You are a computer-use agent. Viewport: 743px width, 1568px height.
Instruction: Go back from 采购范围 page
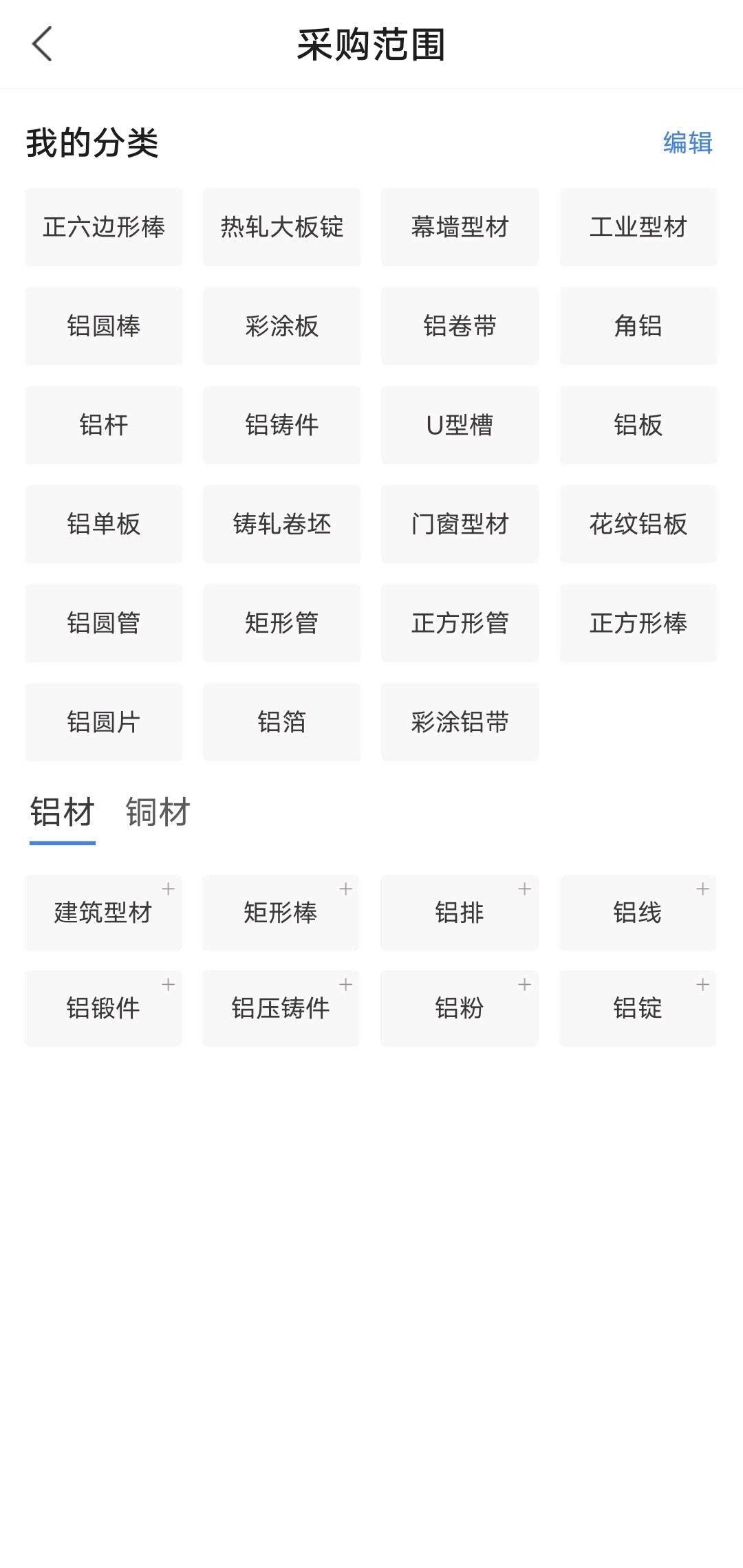(x=42, y=44)
